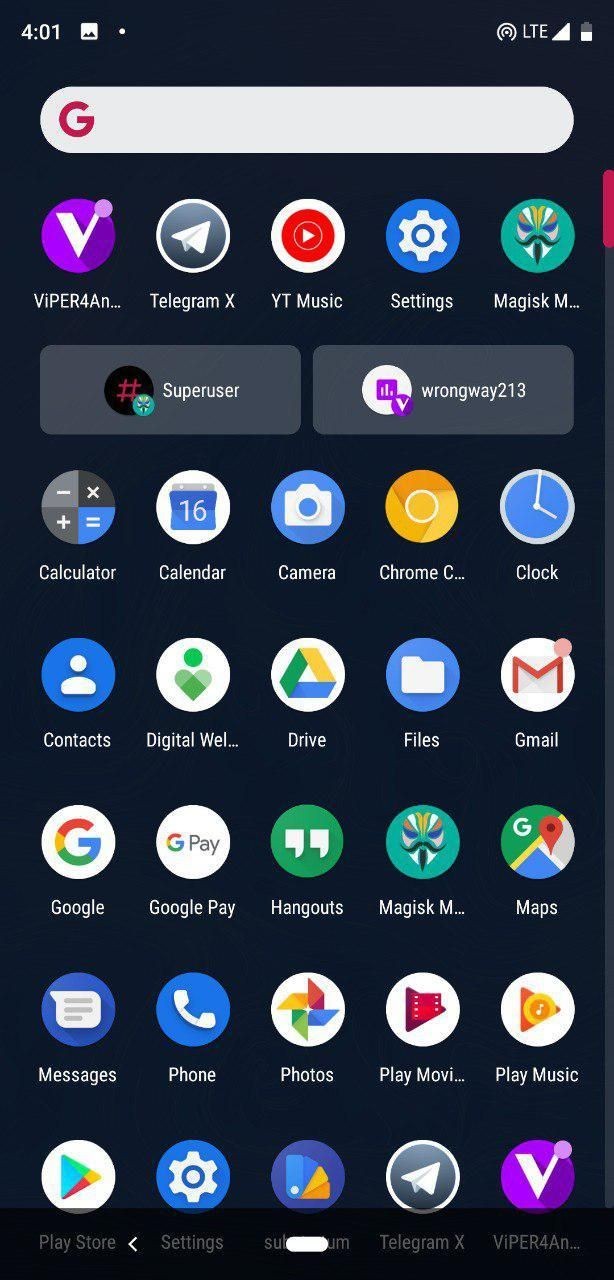Tap the Google search bar
Image resolution: width=614 pixels, height=1280 pixels.
pyautogui.click(x=307, y=120)
